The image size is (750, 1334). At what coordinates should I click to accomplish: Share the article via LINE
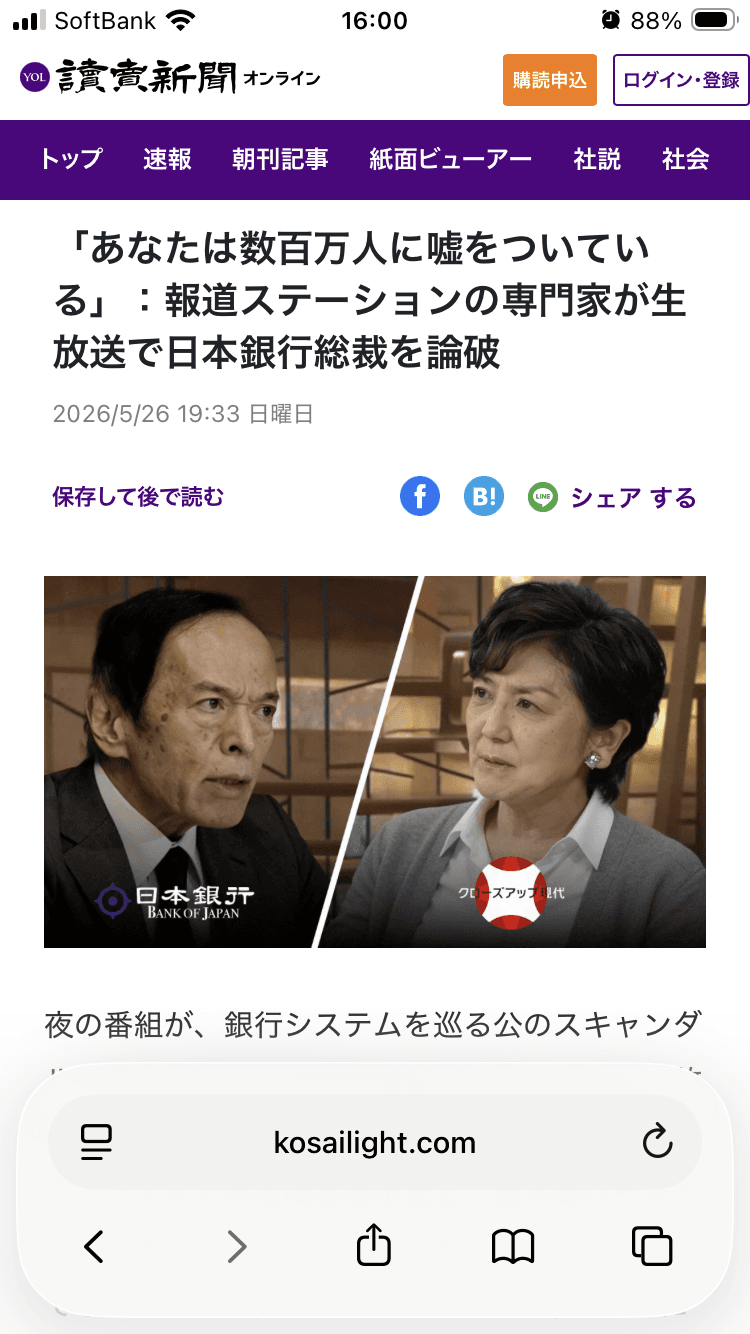pyautogui.click(x=543, y=497)
